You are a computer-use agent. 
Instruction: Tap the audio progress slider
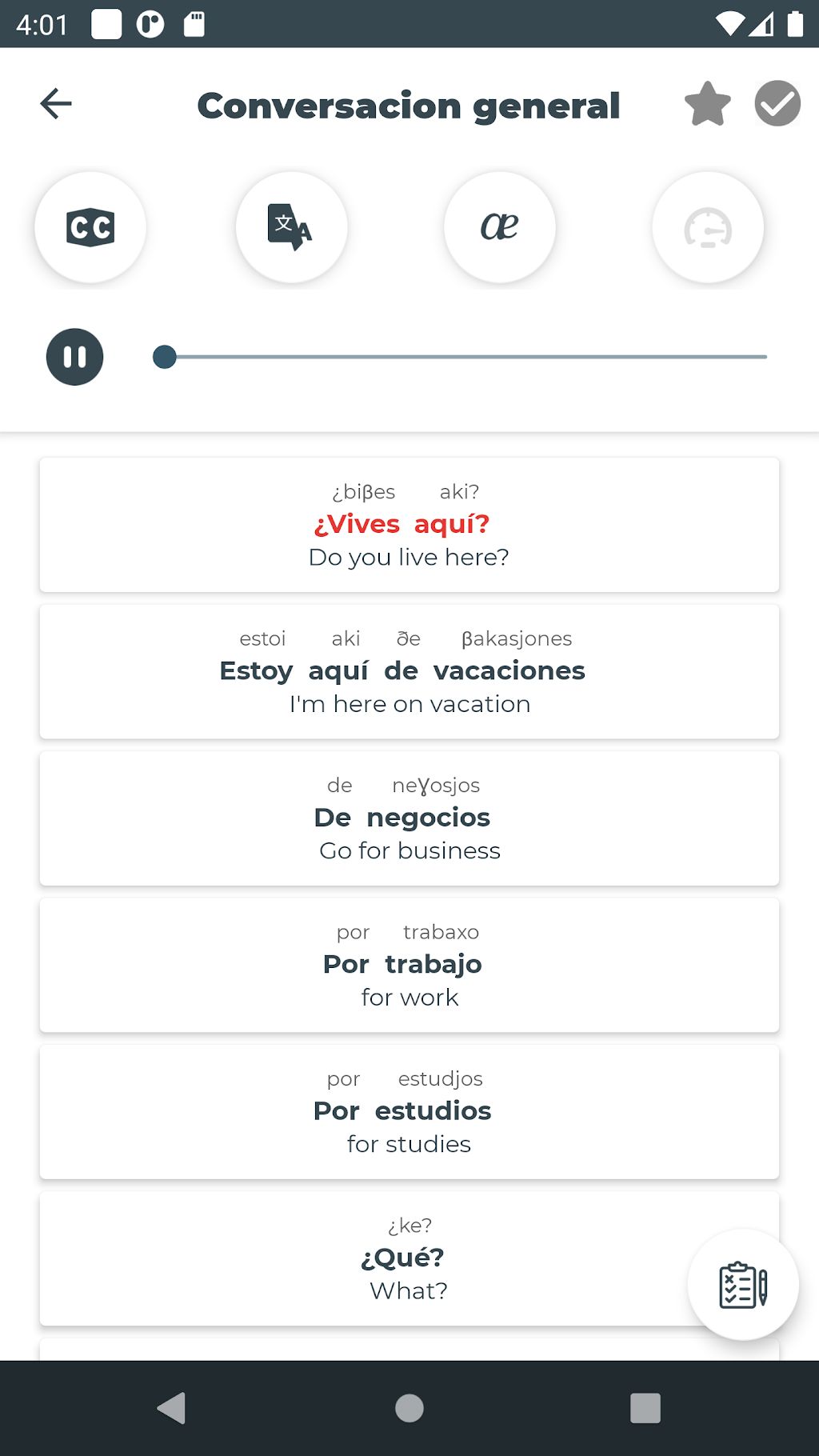coord(464,357)
